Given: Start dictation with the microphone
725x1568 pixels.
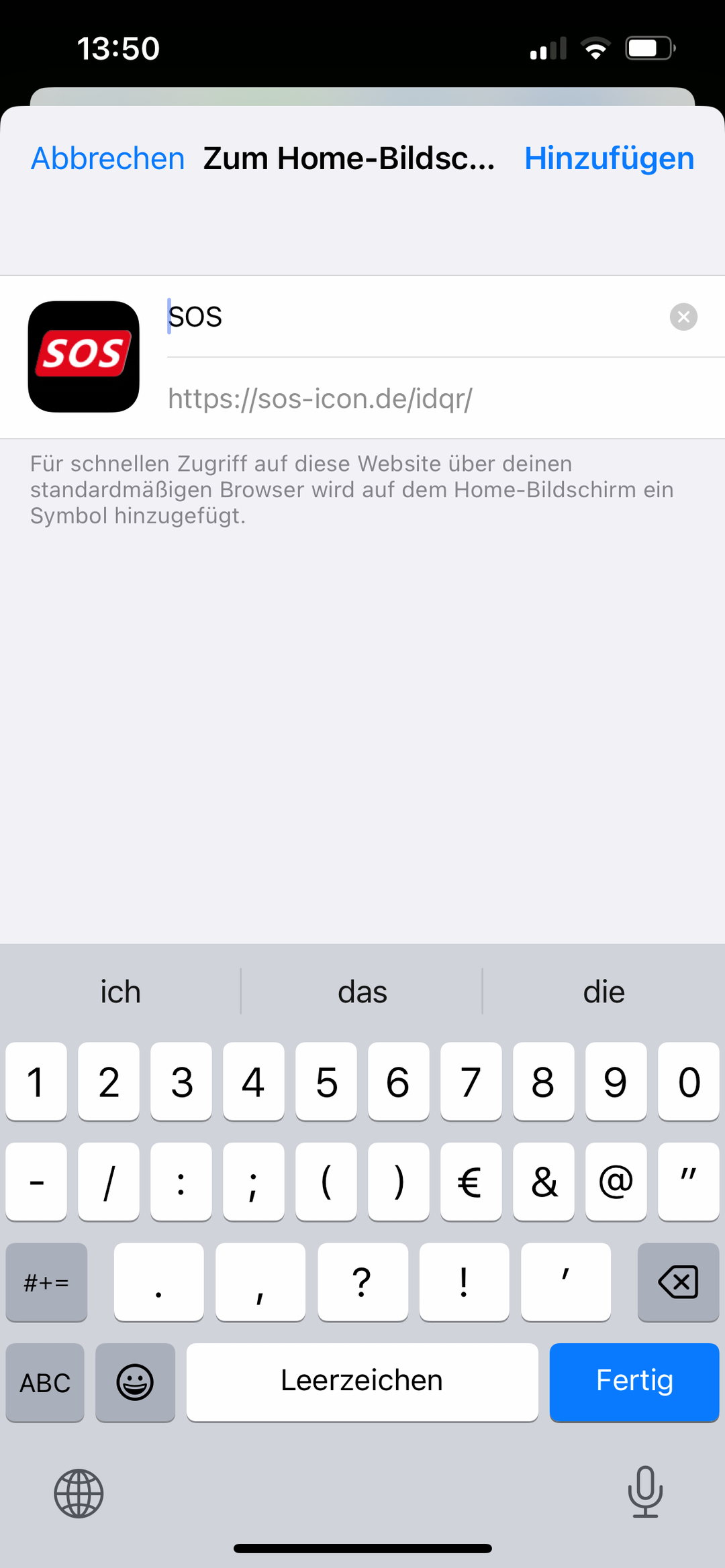Looking at the screenshot, I should point(644,1492).
